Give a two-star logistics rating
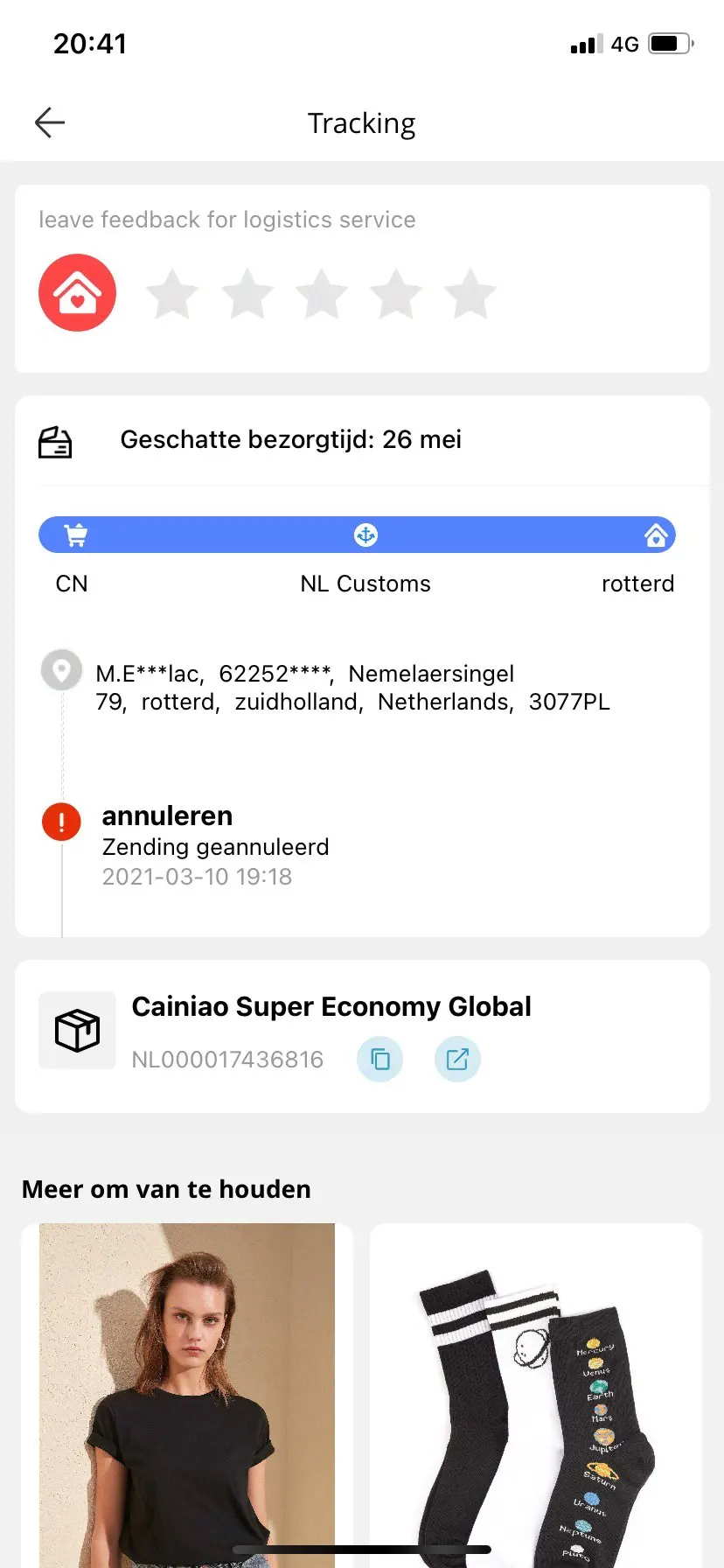Image resolution: width=724 pixels, height=1568 pixels. [247, 294]
